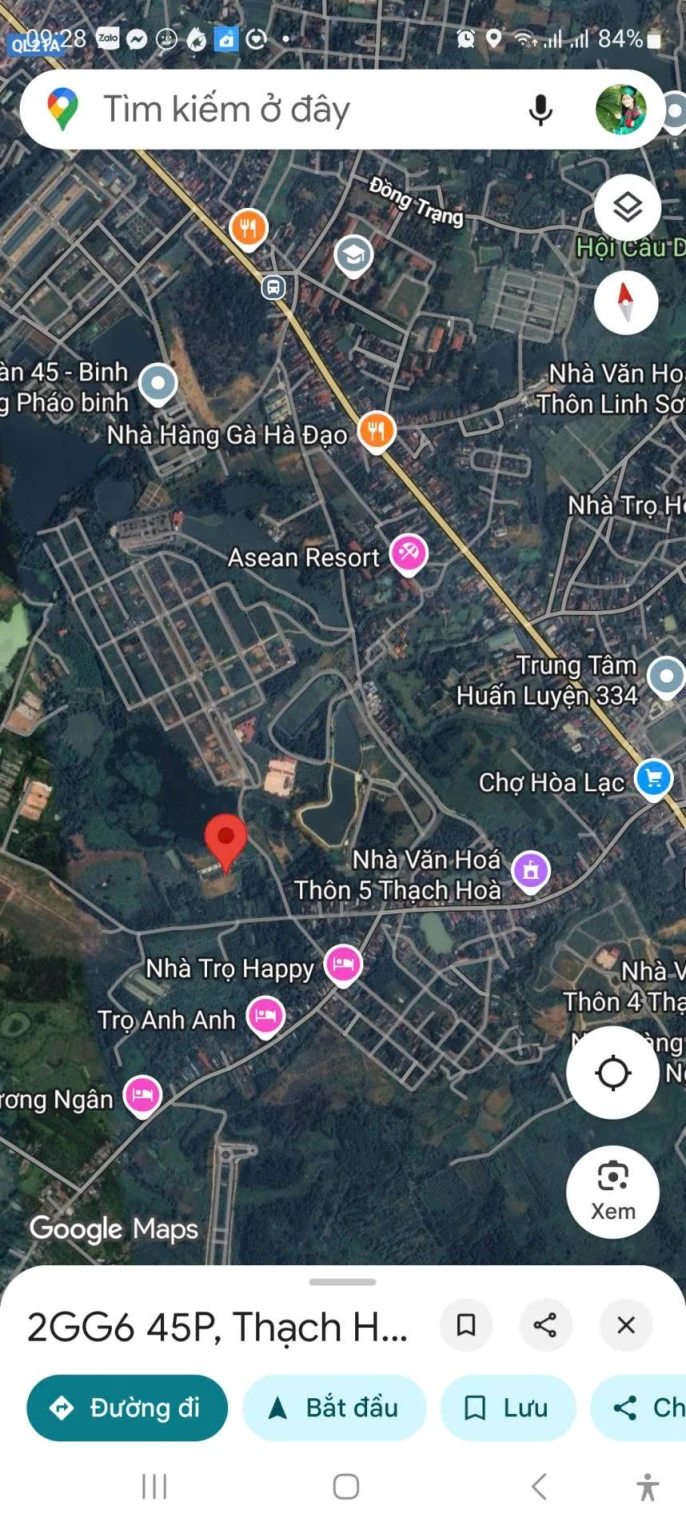Open Nhà Trọ Happy lodging marker
The image size is (686, 1526).
pyautogui.click(x=344, y=964)
